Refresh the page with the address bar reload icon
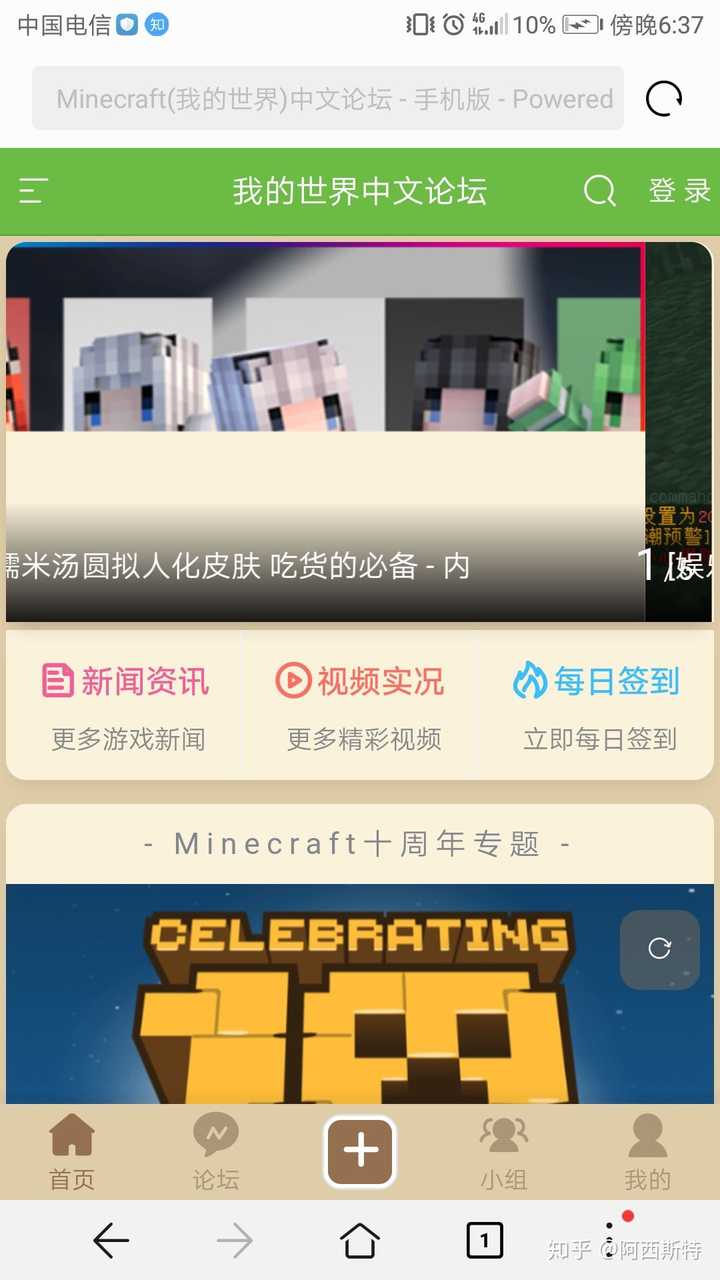720x1280 pixels. (663, 99)
